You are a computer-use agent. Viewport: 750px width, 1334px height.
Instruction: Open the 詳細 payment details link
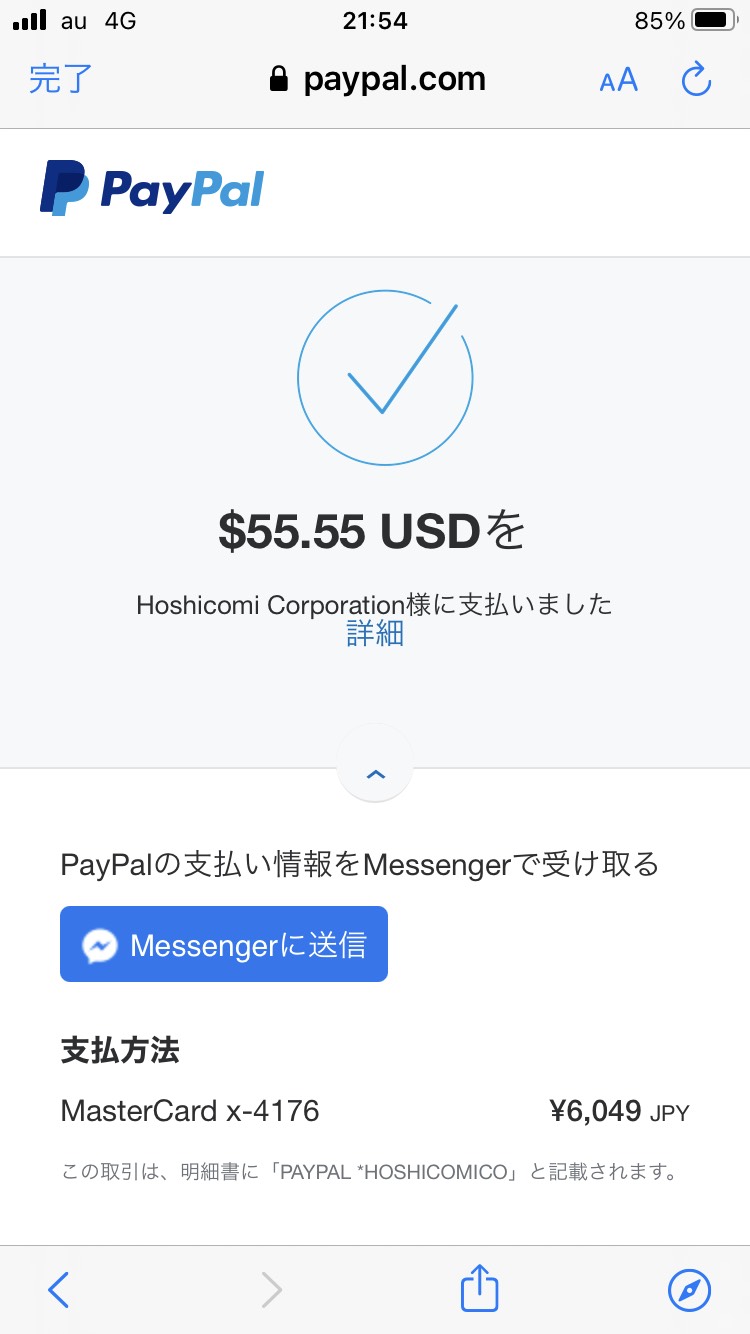coord(375,634)
